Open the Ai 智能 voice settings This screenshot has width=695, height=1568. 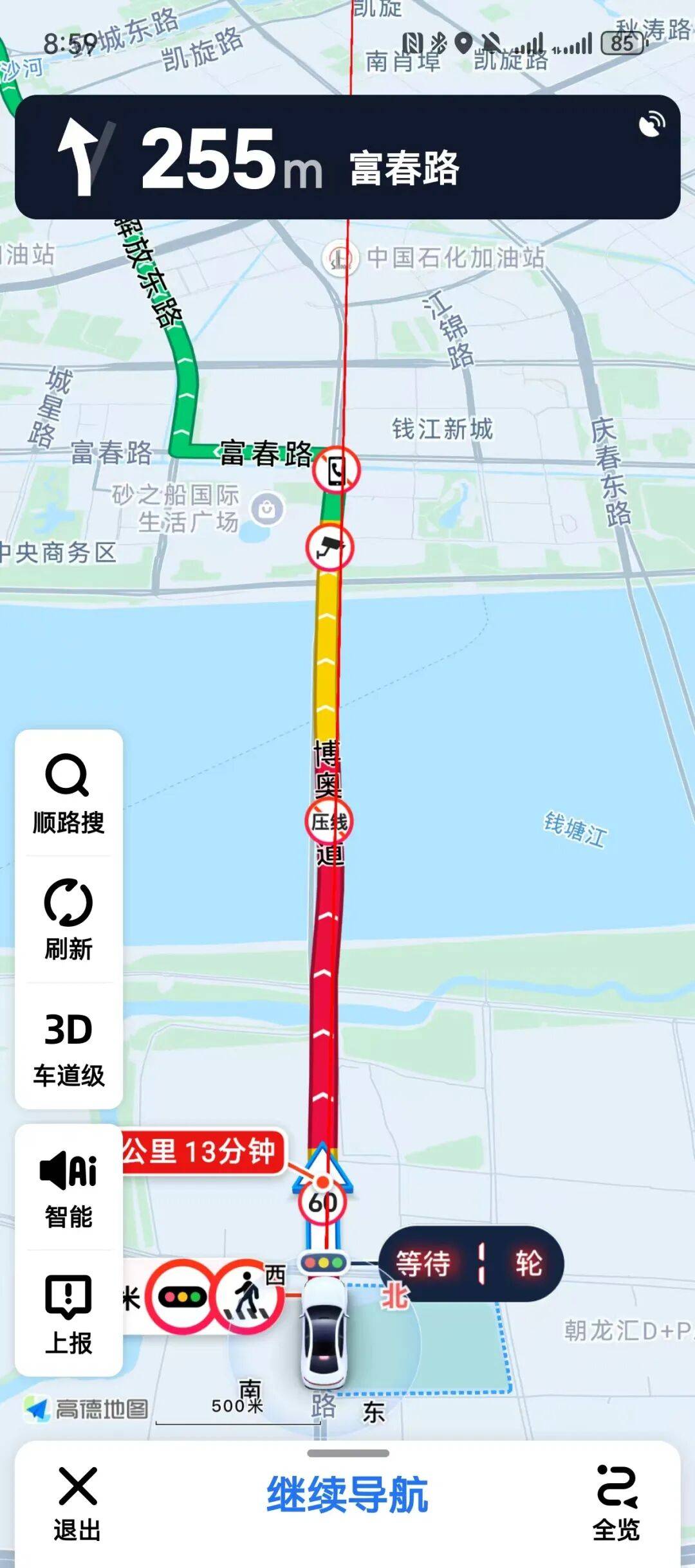click(x=69, y=1189)
